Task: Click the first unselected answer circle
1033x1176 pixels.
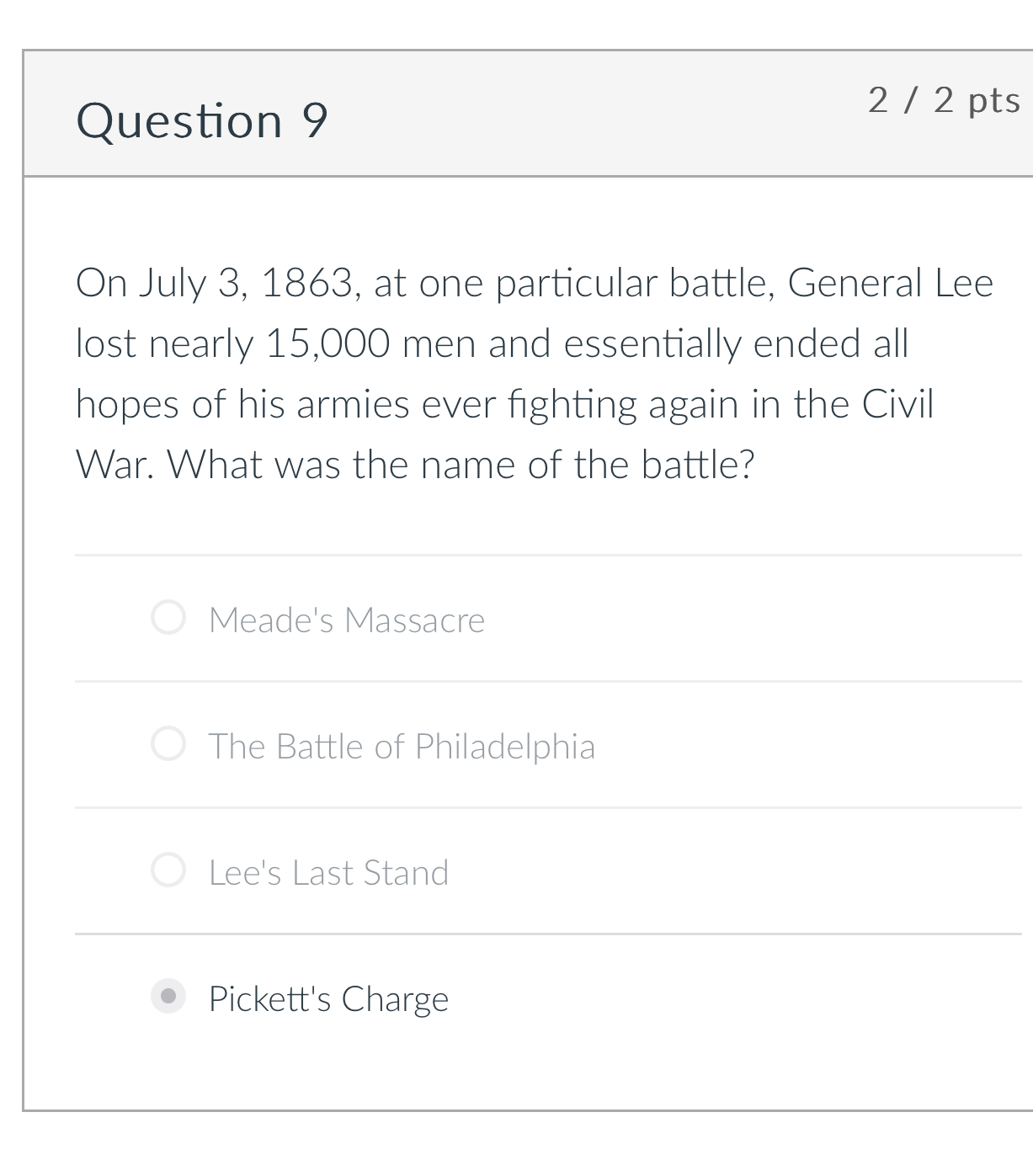Action: coord(168,617)
